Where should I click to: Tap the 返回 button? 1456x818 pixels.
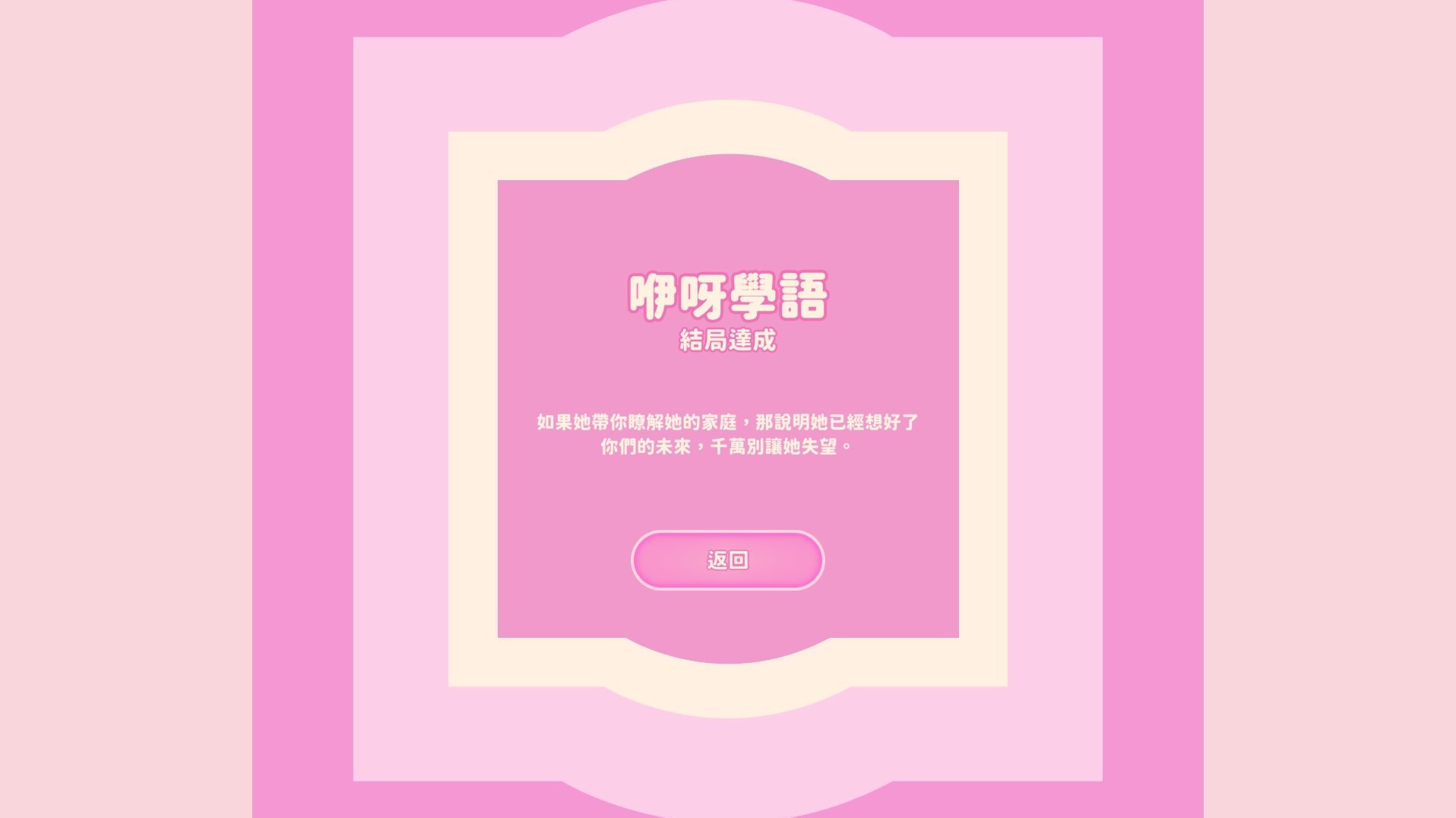727,560
